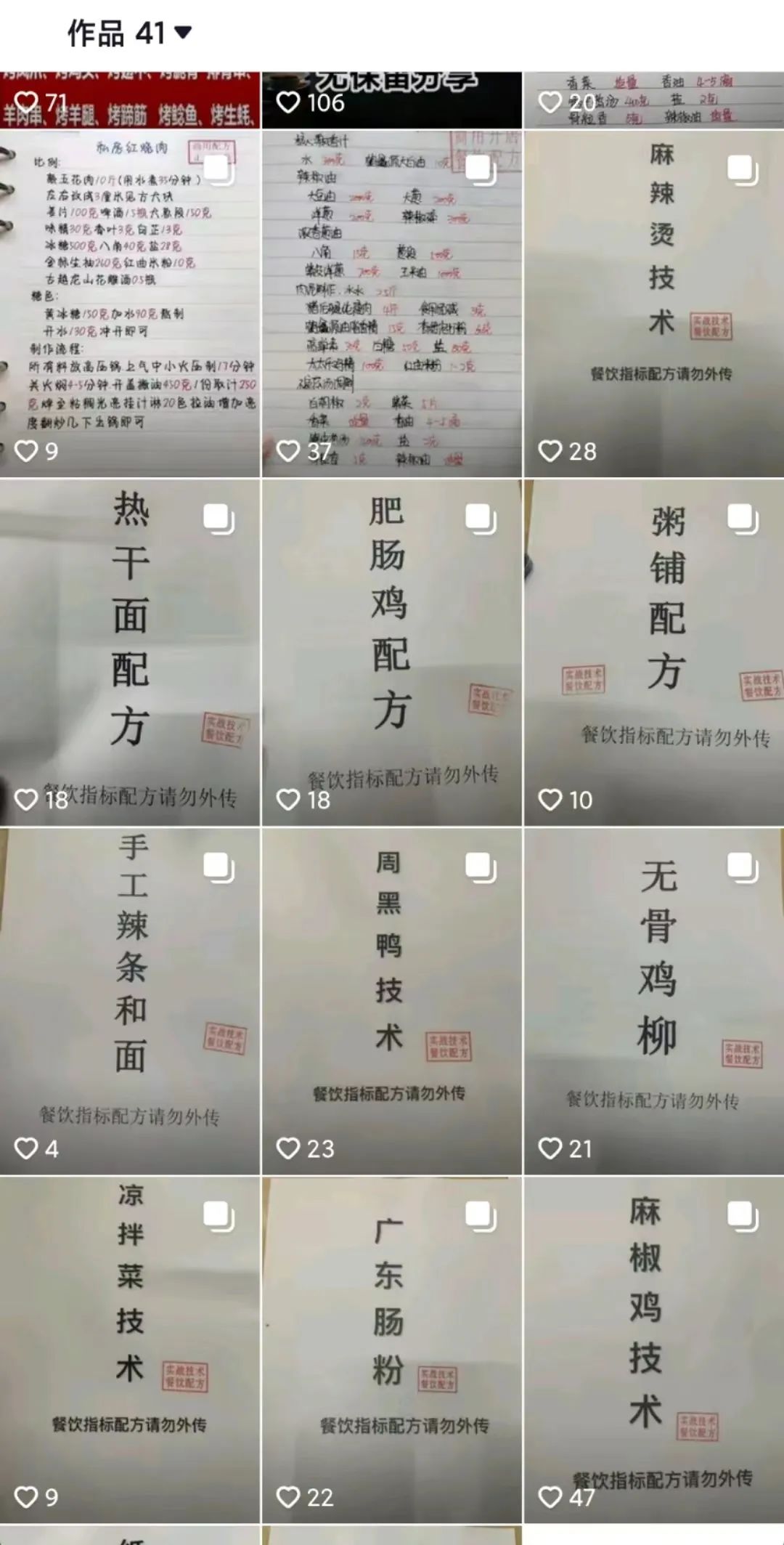Open the 粥铺配方 post
Screen dimensions: 784x1545
(x=653, y=652)
